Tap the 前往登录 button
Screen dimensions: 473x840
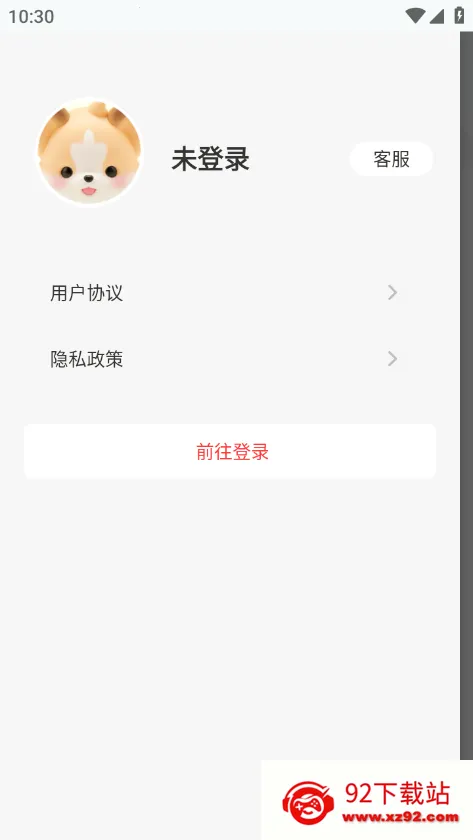(230, 452)
